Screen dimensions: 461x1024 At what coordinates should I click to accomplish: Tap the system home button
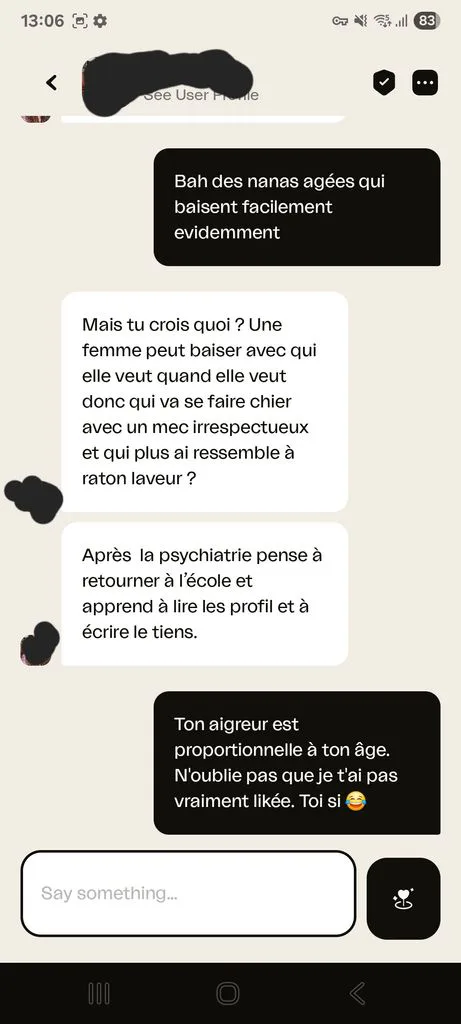pyautogui.click(x=228, y=993)
